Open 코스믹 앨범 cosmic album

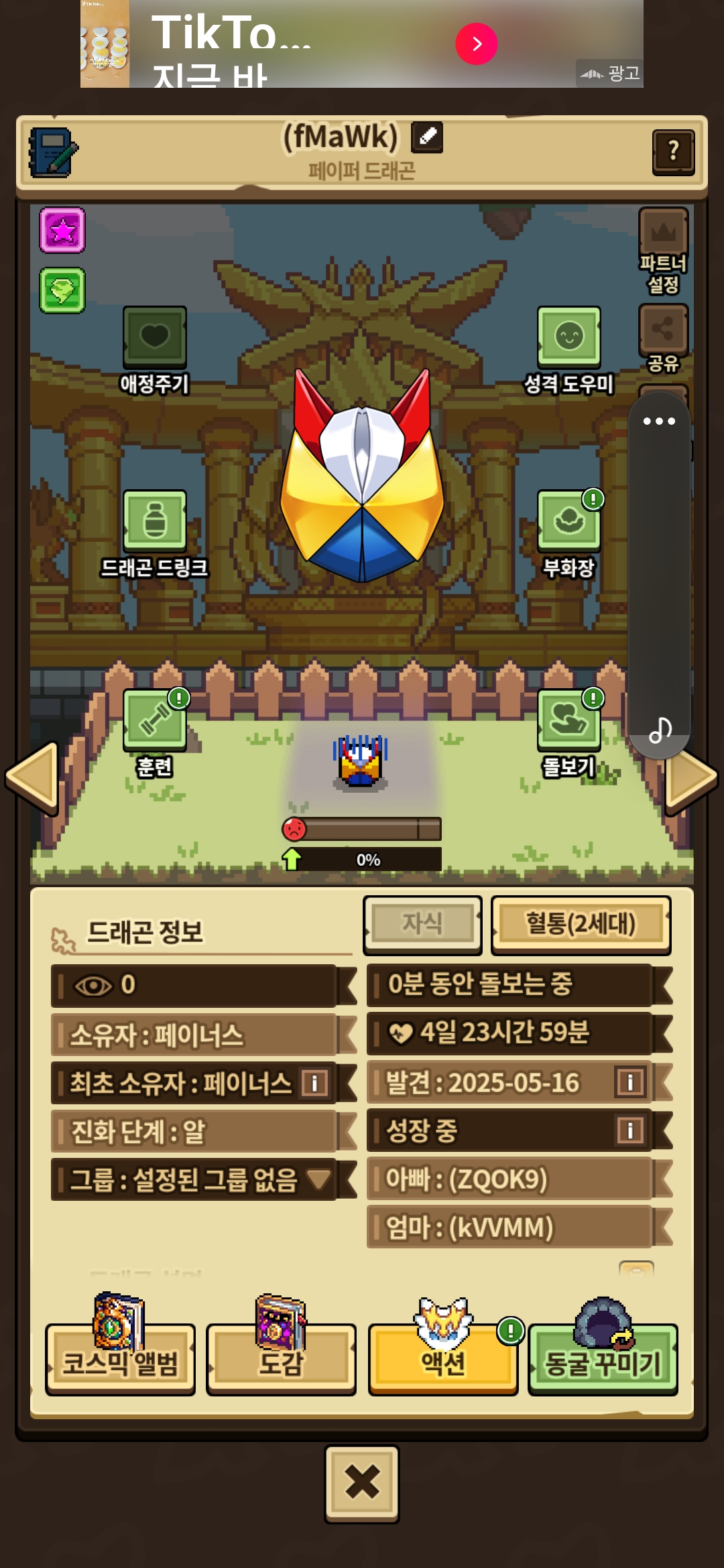121,1360
